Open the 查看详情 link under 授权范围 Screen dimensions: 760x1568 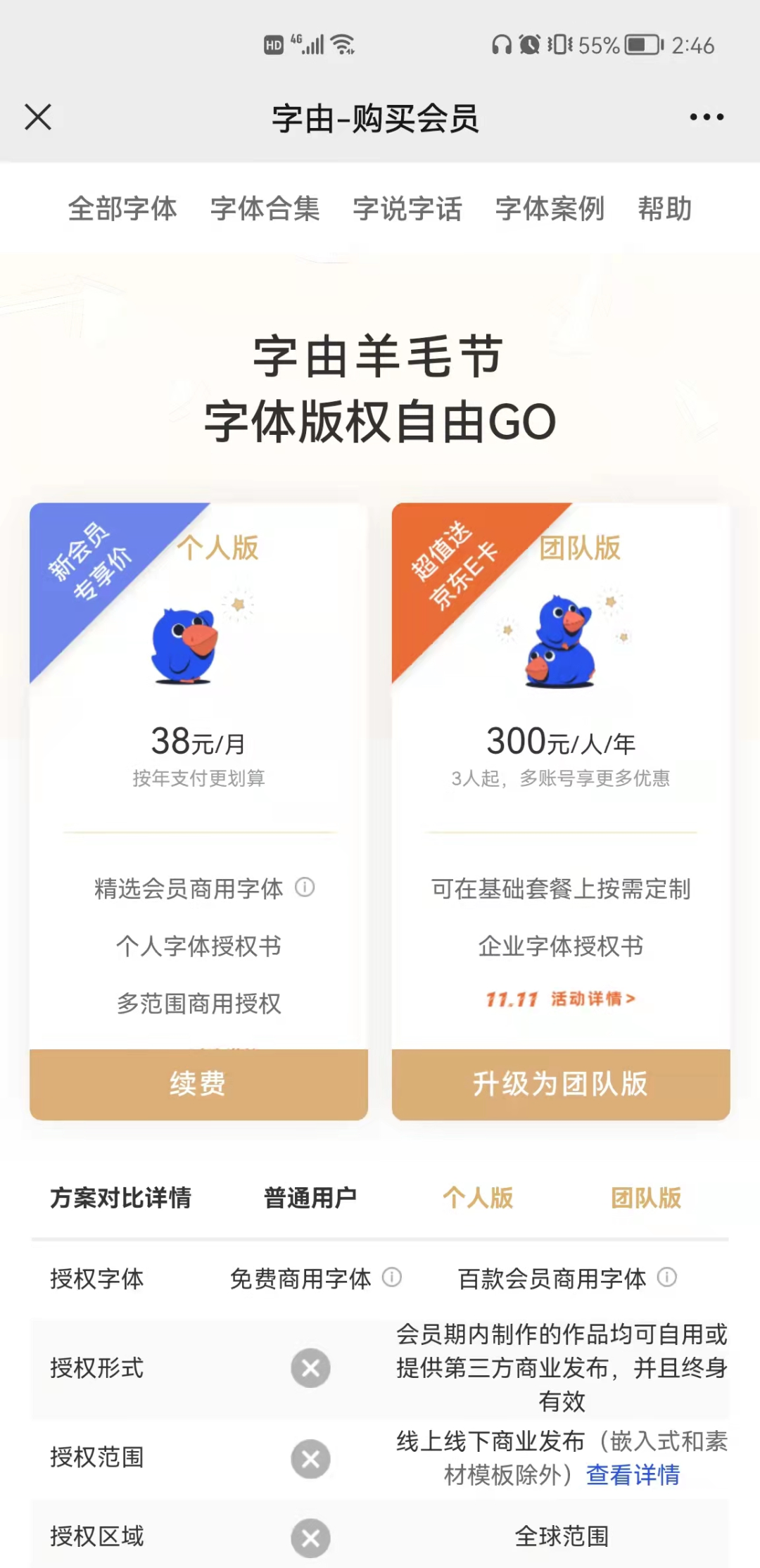tap(633, 1474)
